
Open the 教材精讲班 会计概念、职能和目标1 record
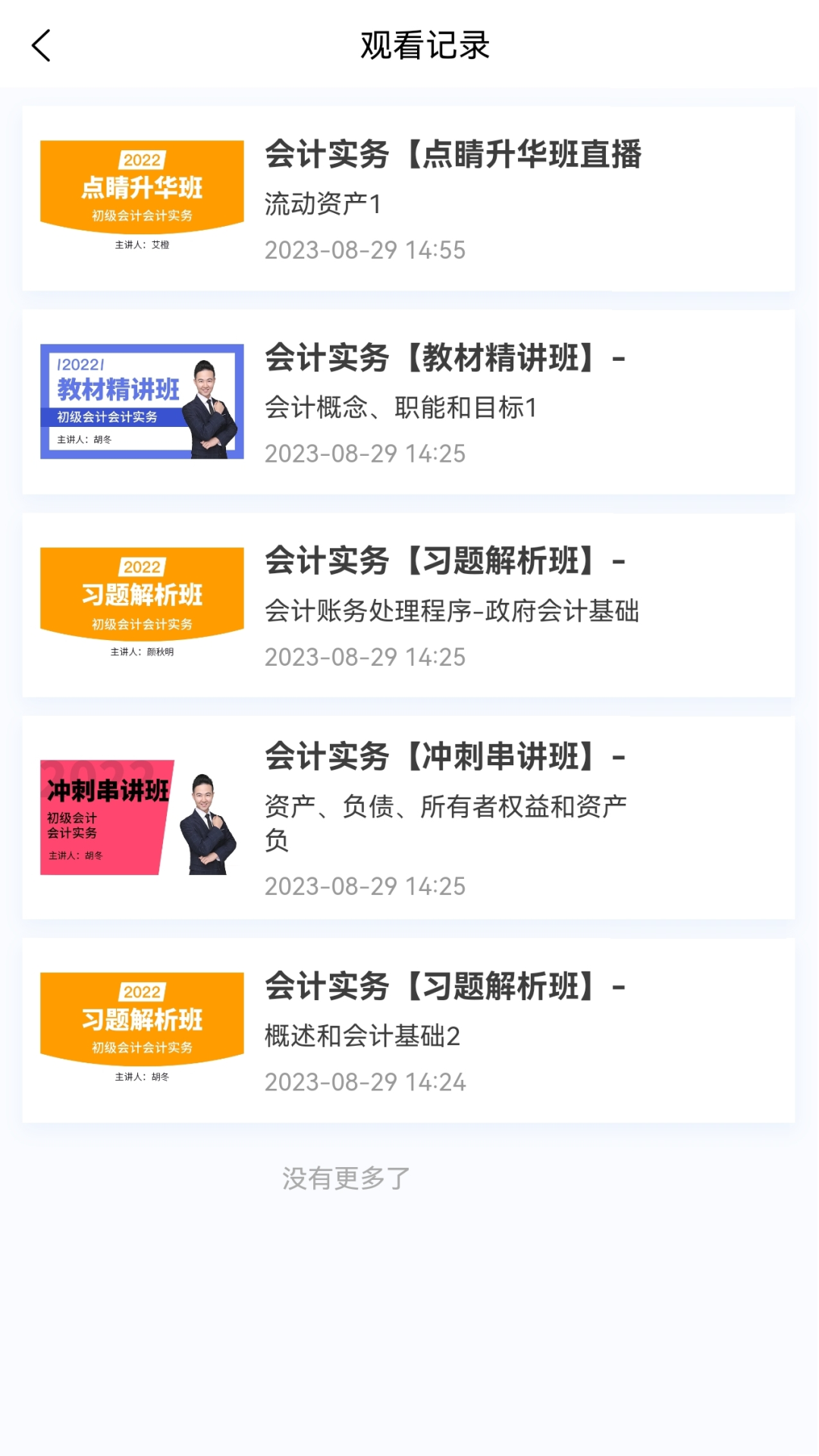click(x=409, y=402)
